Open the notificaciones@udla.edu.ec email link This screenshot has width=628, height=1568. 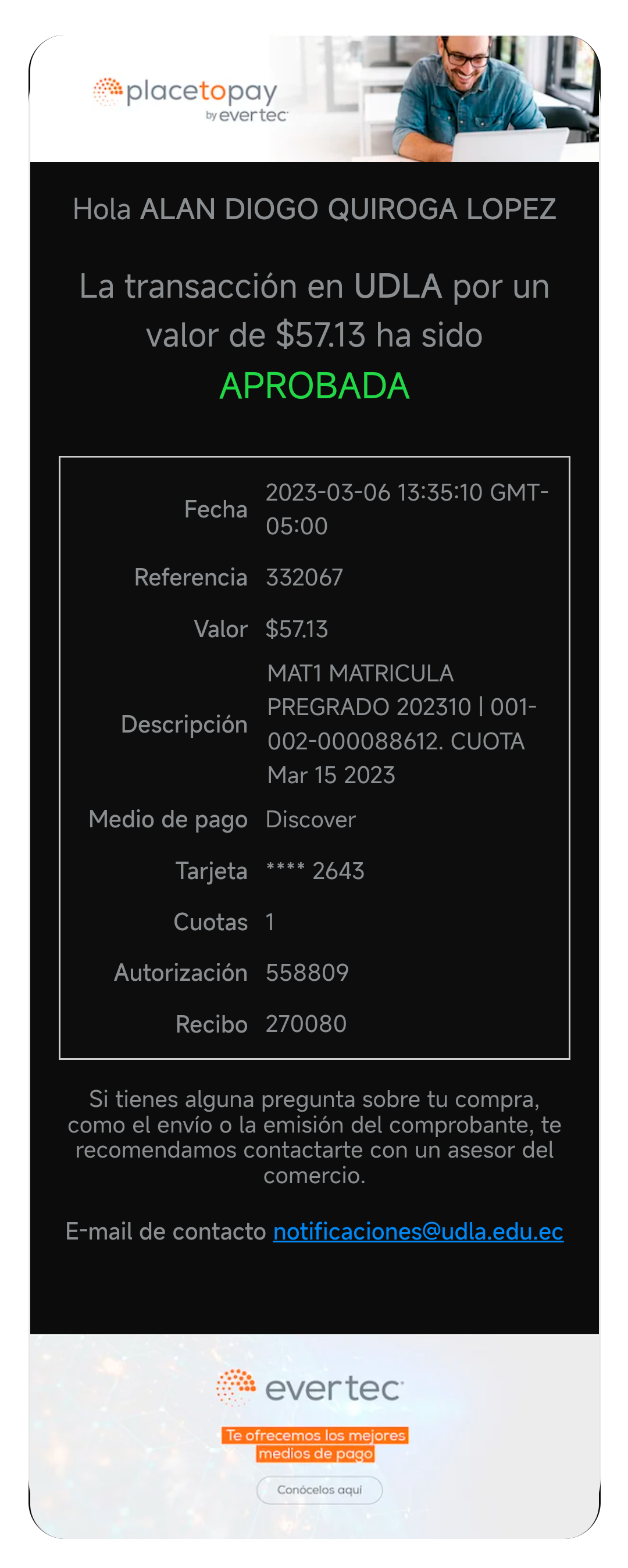pos(418,1231)
